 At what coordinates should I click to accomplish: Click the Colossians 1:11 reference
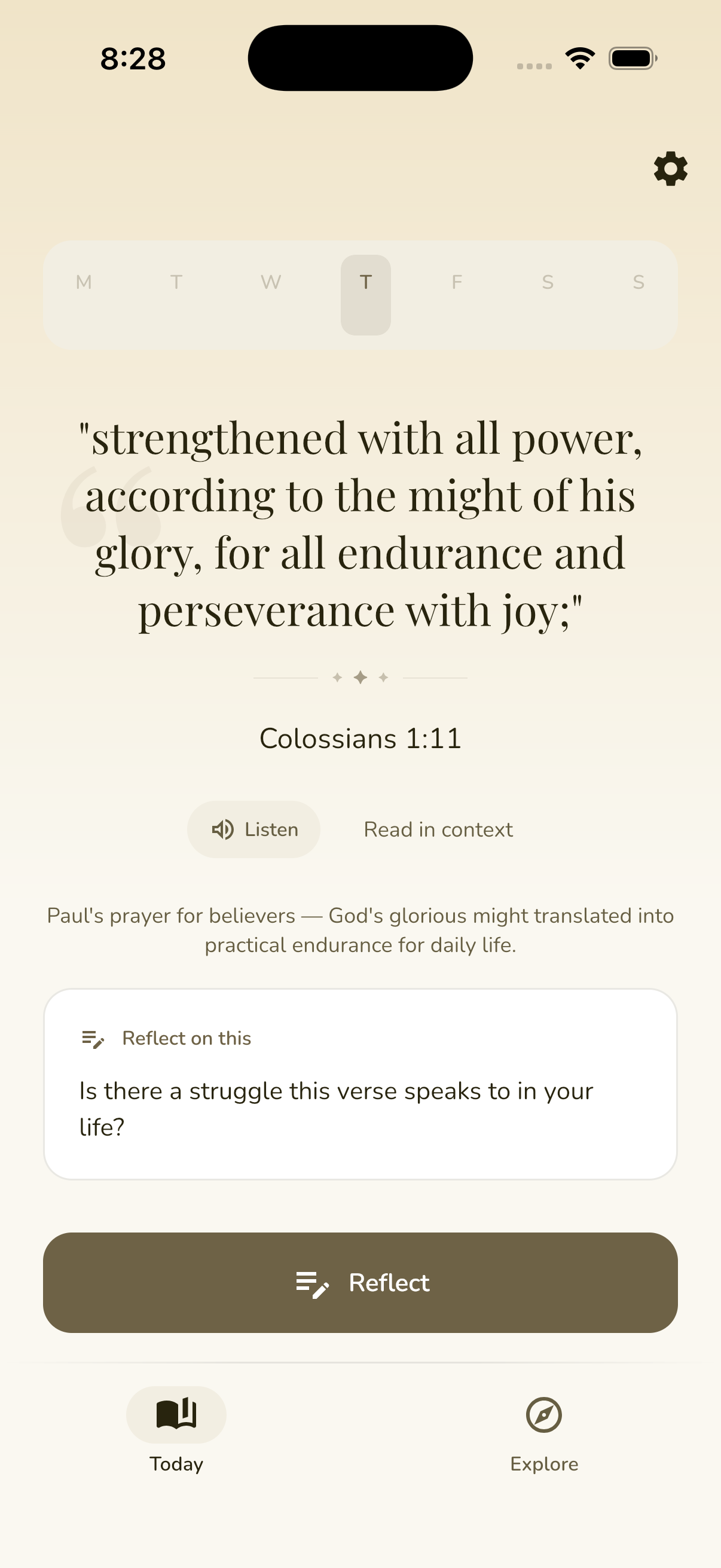[x=360, y=737]
